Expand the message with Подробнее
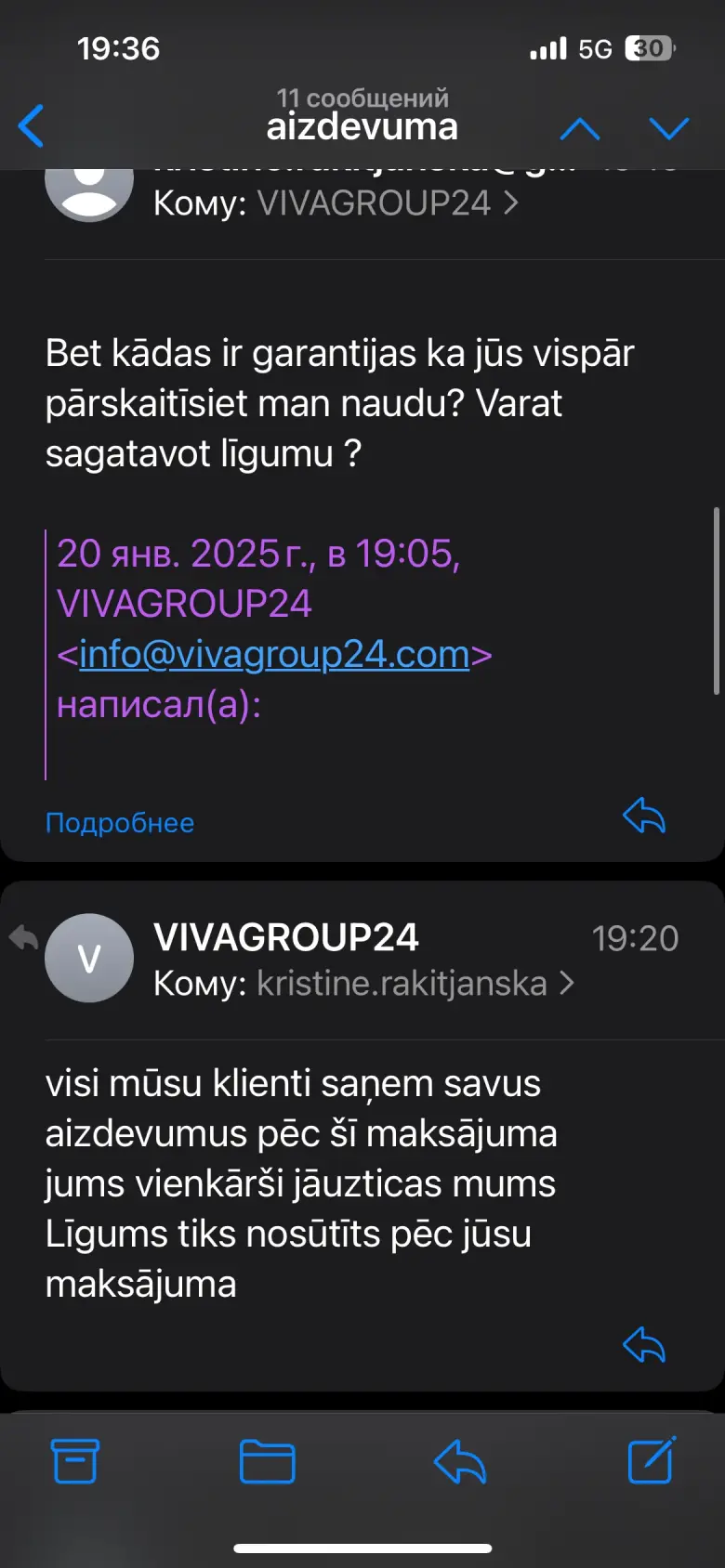The image size is (725, 1568). pos(120,823)
